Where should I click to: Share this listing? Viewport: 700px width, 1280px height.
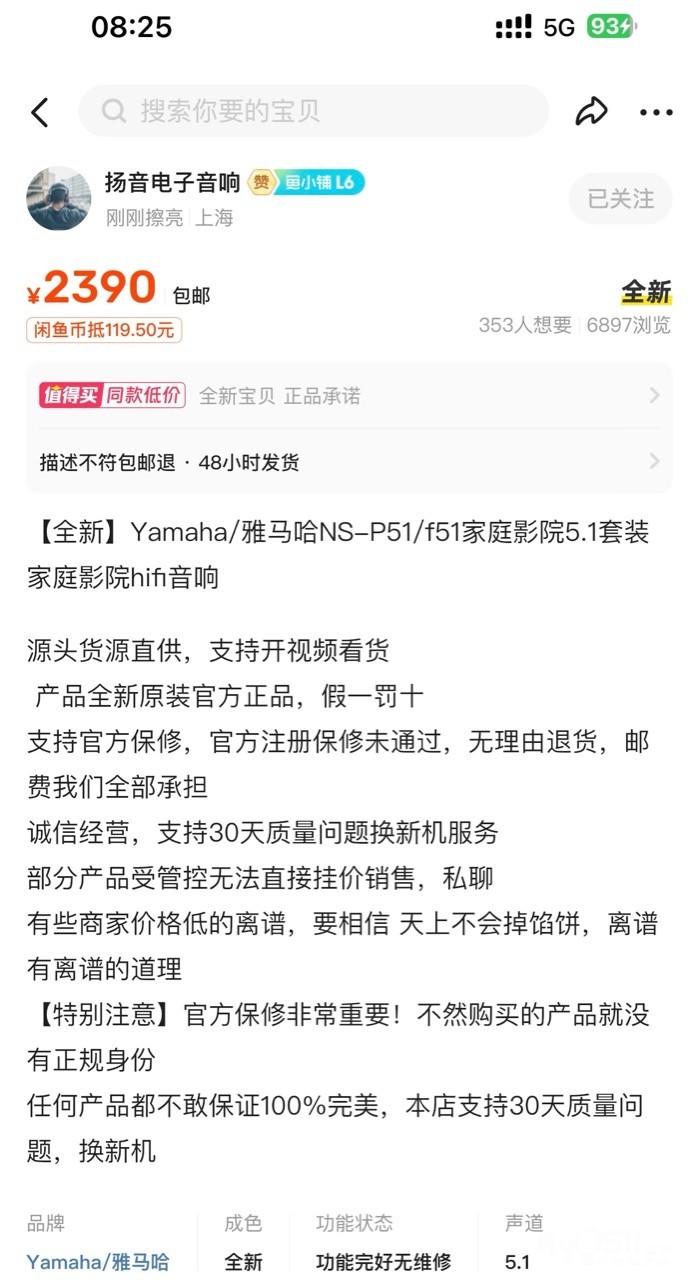pos(591,112)
